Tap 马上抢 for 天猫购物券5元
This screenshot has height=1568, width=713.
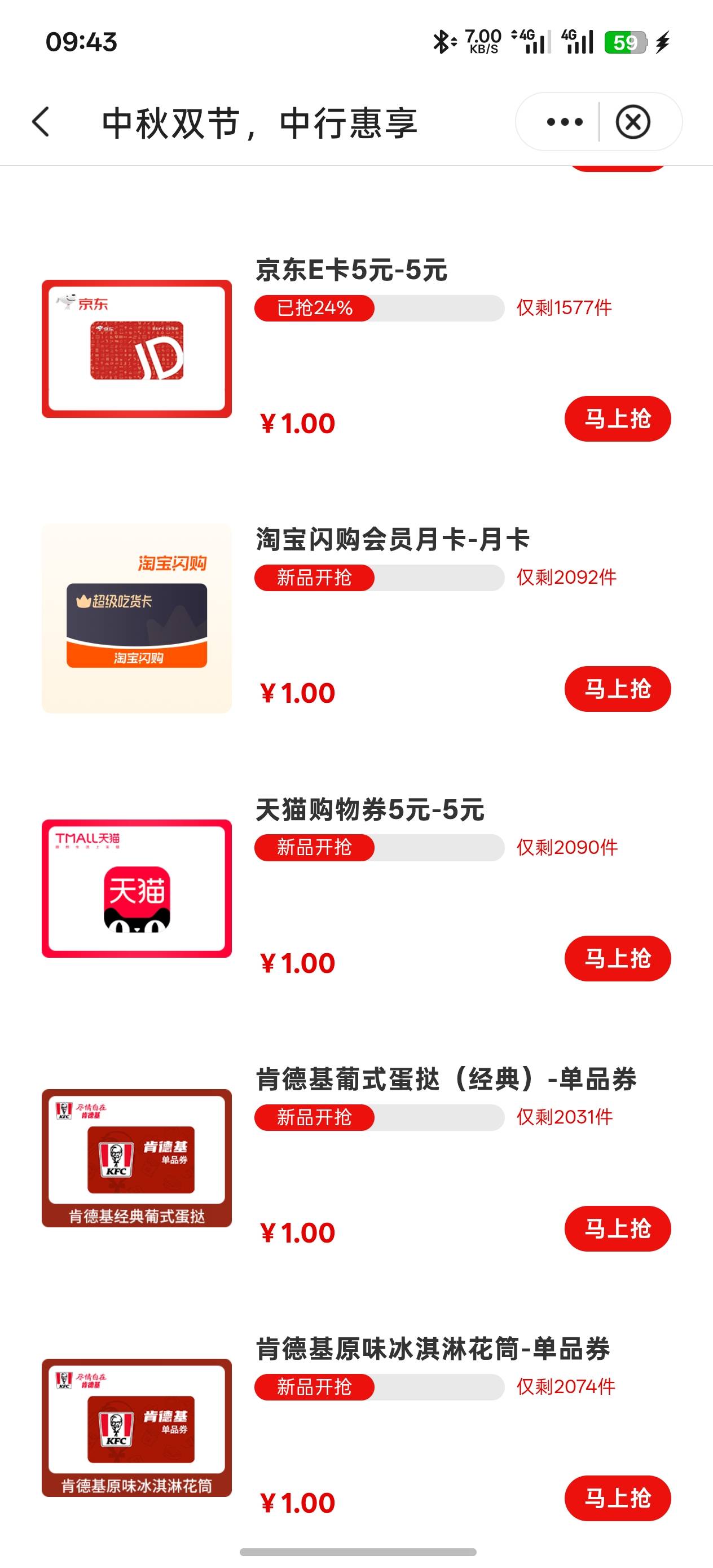click(x=618, y=958)
